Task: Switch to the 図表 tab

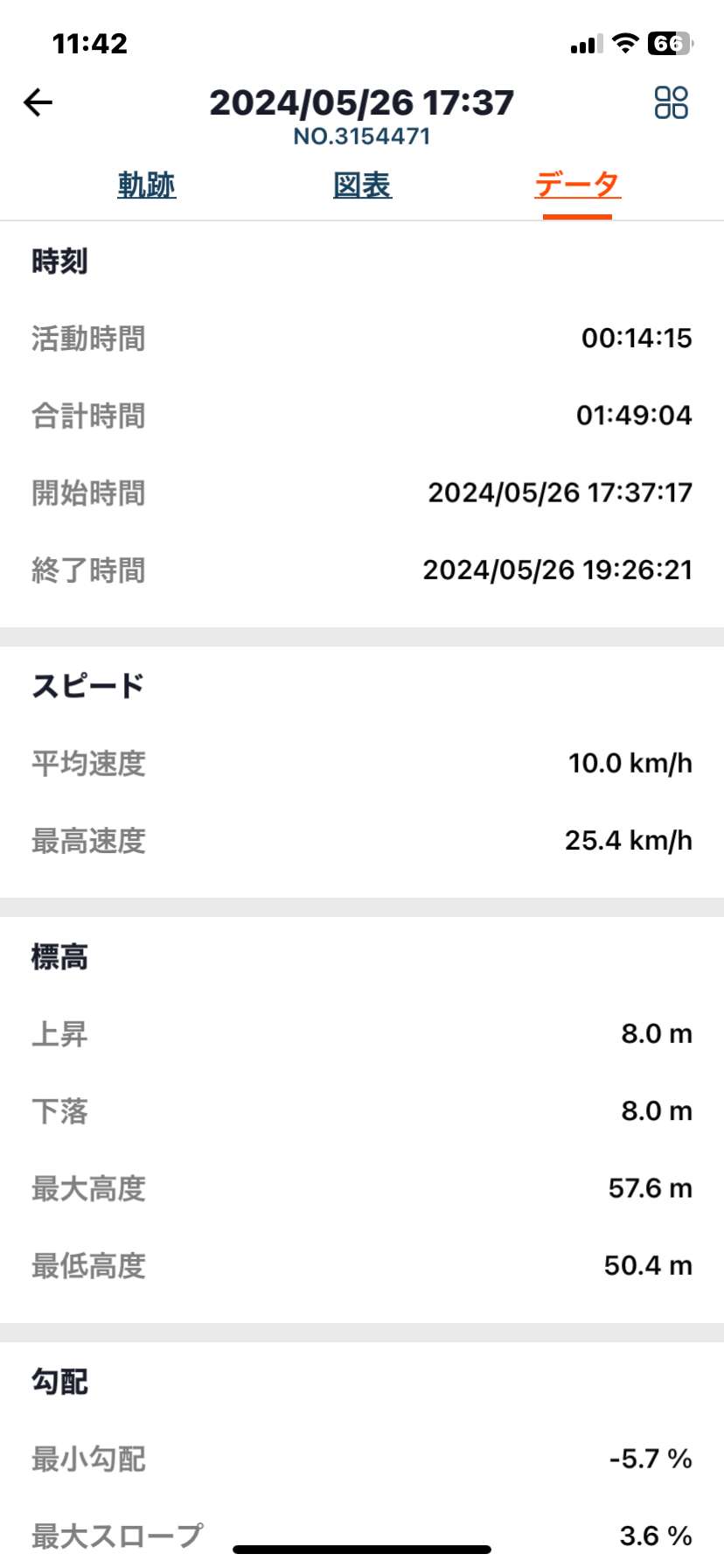Action: pos(362,185)
